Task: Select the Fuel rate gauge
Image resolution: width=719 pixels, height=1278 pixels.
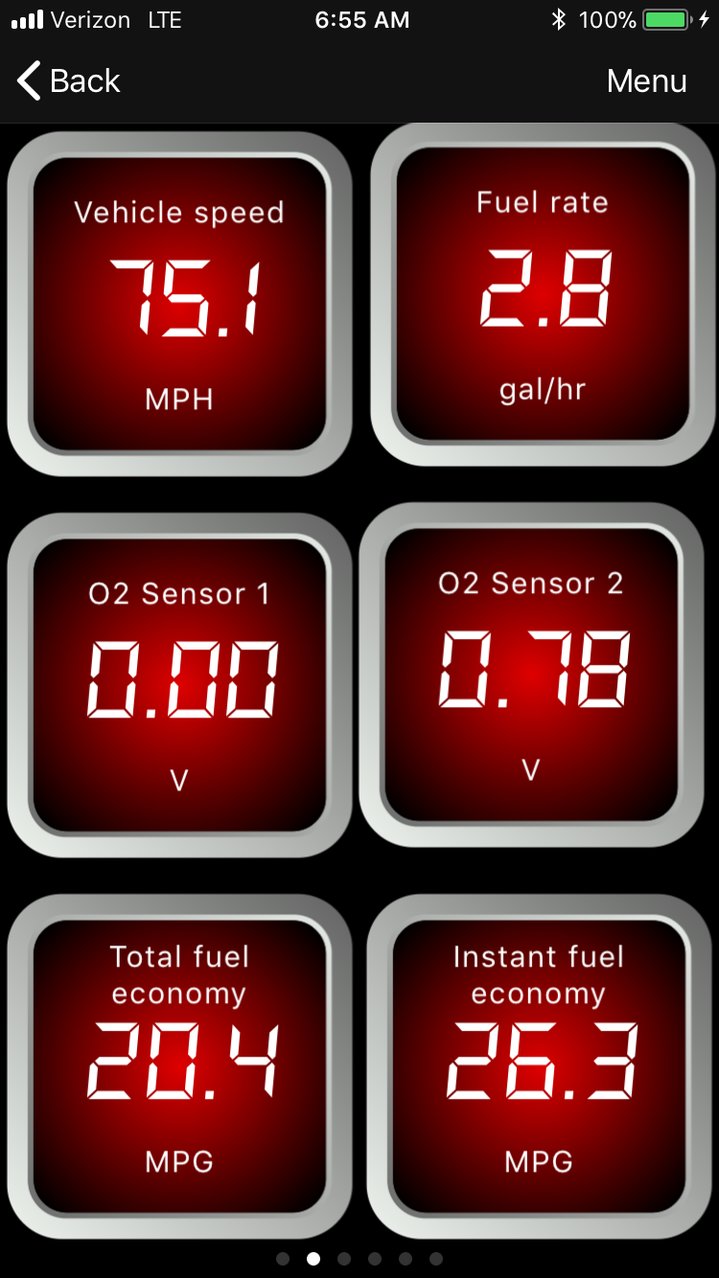Action: coord(542,294)
